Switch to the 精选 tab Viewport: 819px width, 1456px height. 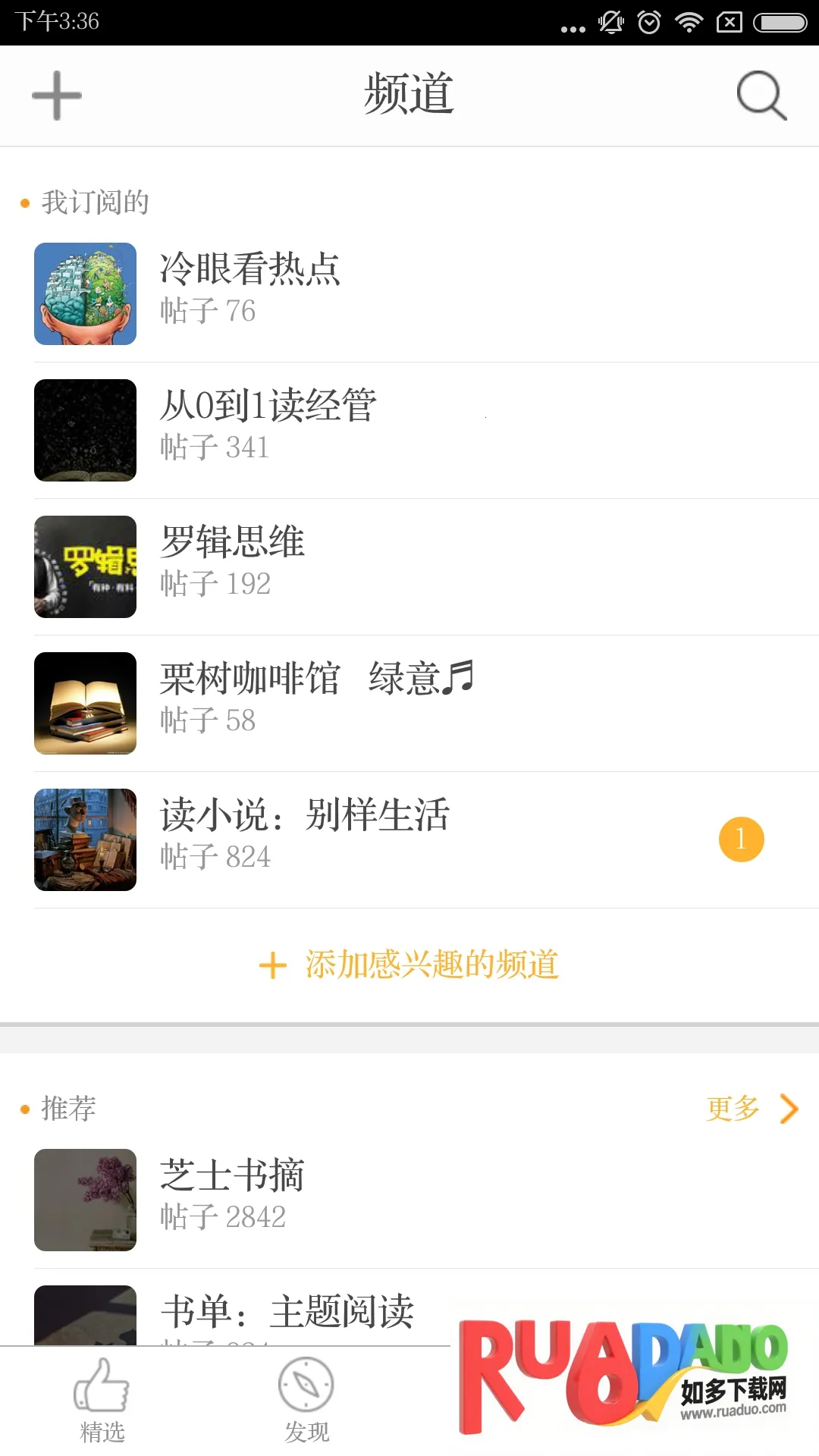click(102, 1400)
